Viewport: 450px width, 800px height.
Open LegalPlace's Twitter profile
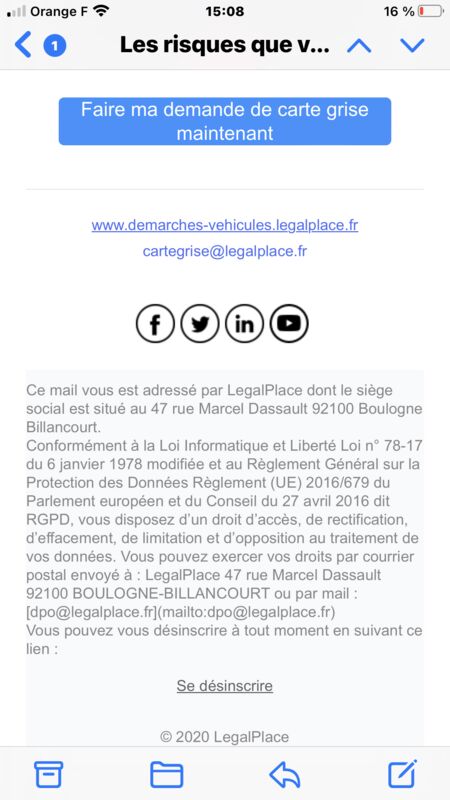[199, 323]
